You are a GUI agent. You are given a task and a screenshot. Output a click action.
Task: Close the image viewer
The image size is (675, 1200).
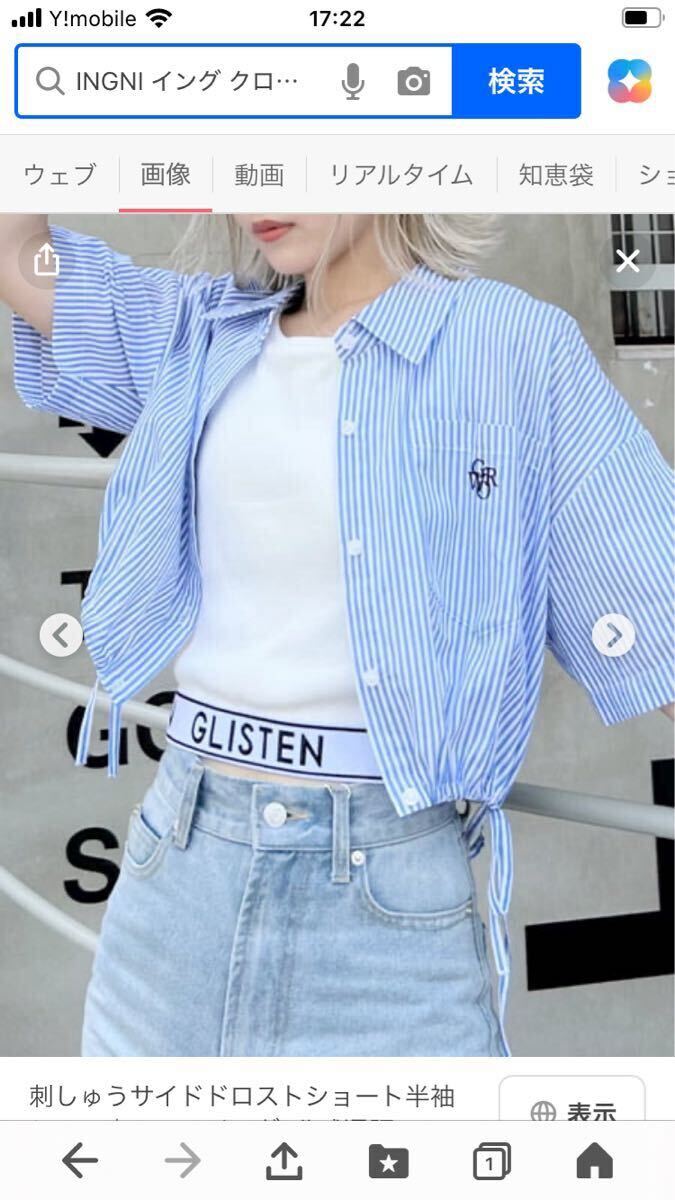pyautogui.click(x=627, y=262)
